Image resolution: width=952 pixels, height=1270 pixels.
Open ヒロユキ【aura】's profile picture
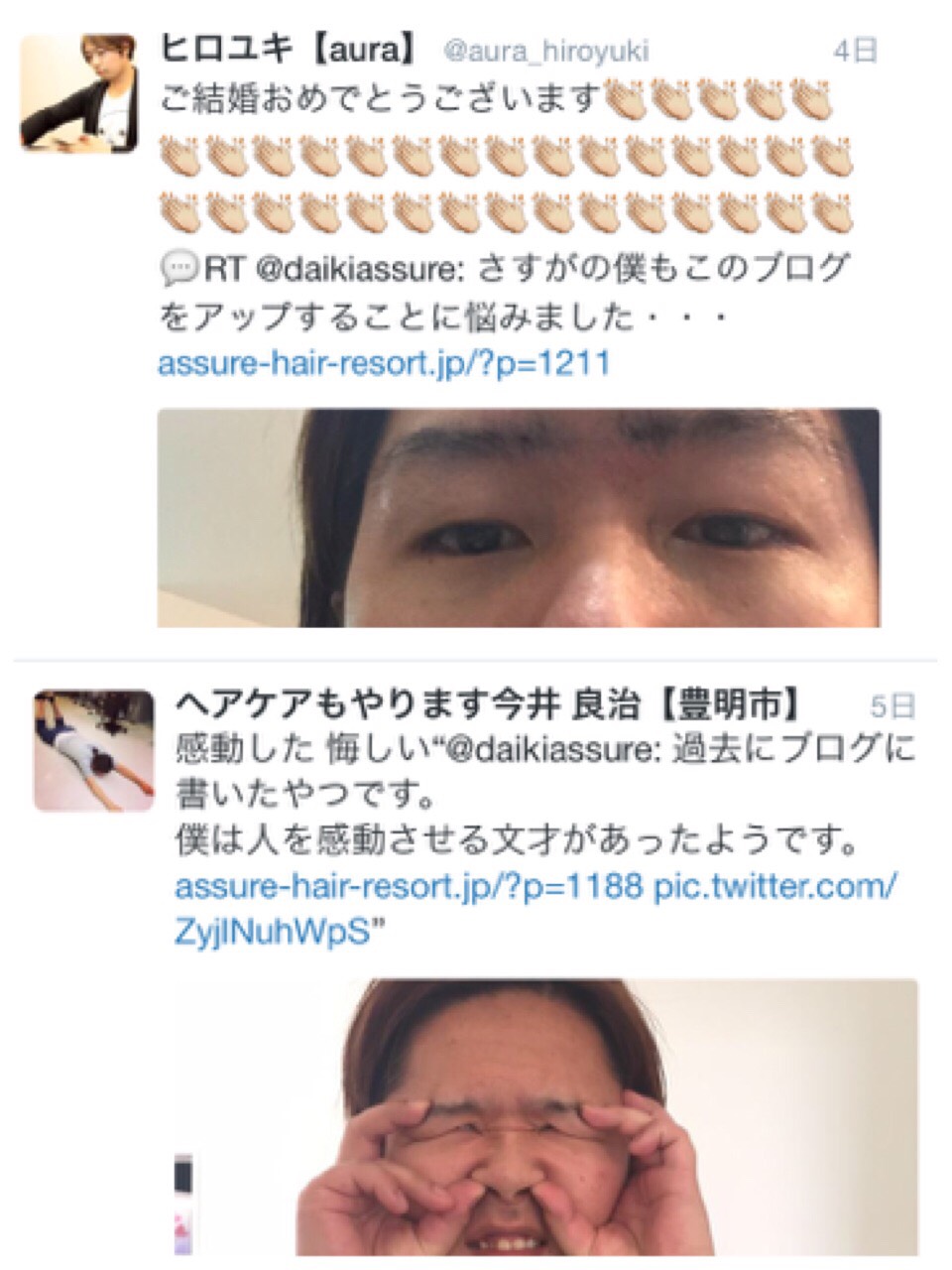tap(79, 93)
